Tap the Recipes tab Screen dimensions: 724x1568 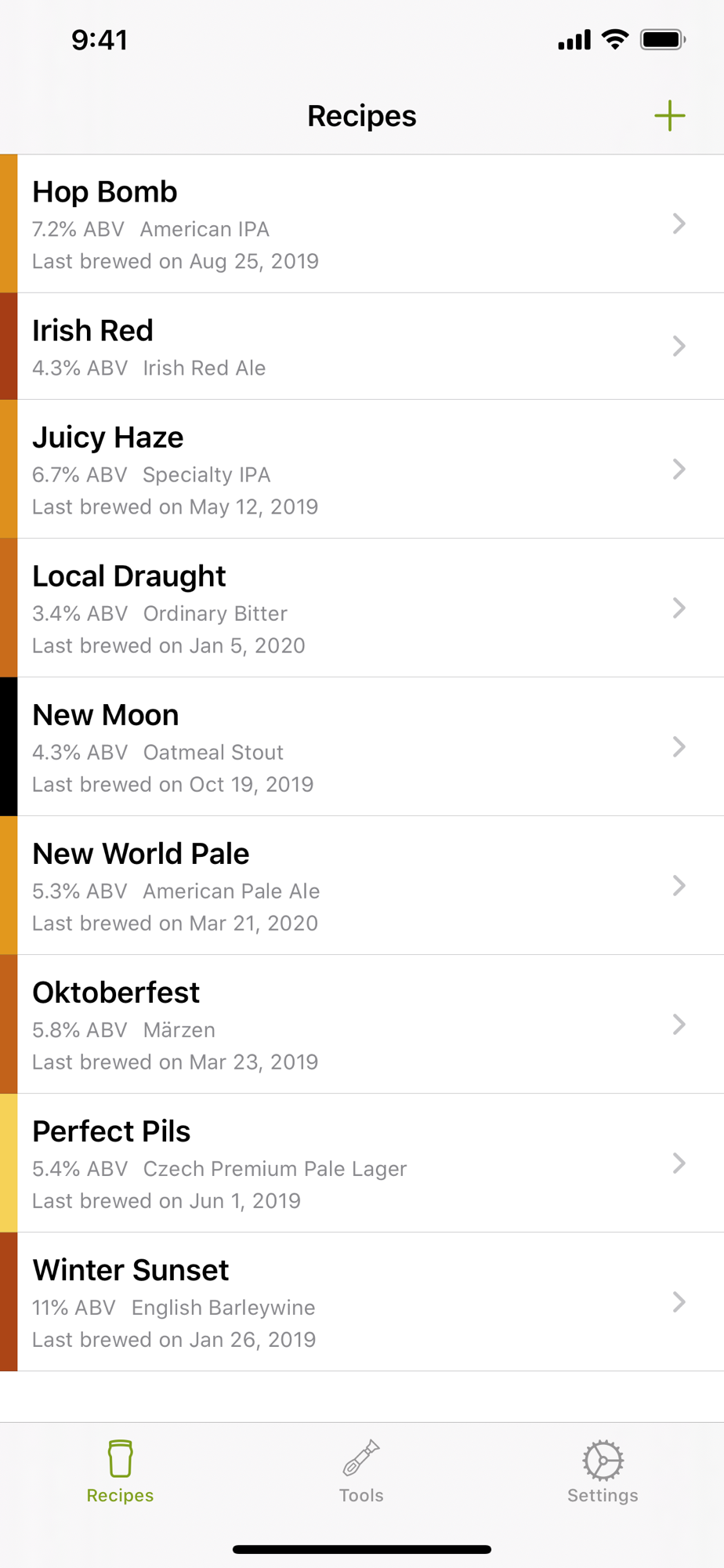(120, 1472)
